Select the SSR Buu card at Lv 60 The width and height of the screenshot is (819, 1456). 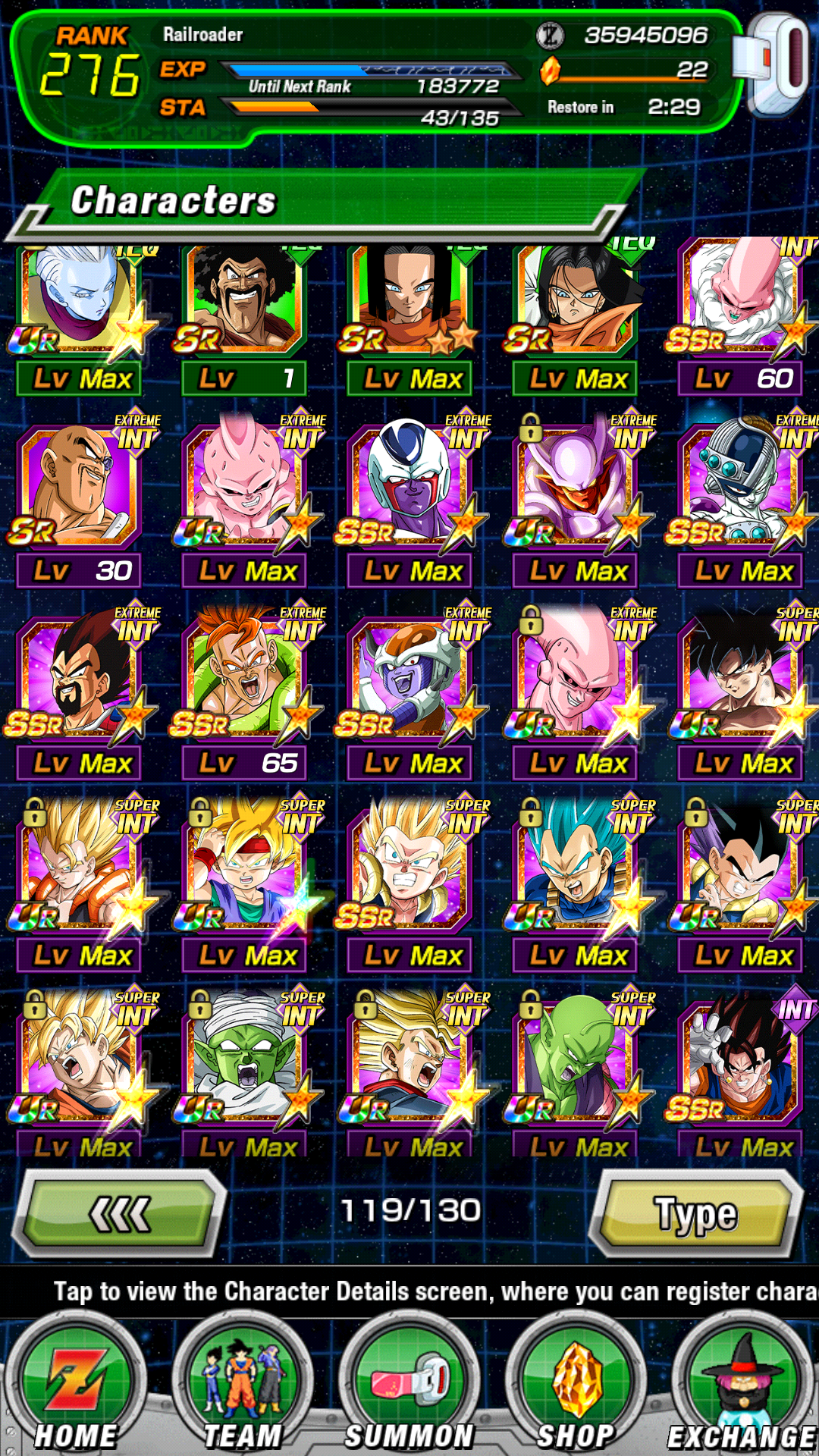pyautogui.click(x=742, y=318)
